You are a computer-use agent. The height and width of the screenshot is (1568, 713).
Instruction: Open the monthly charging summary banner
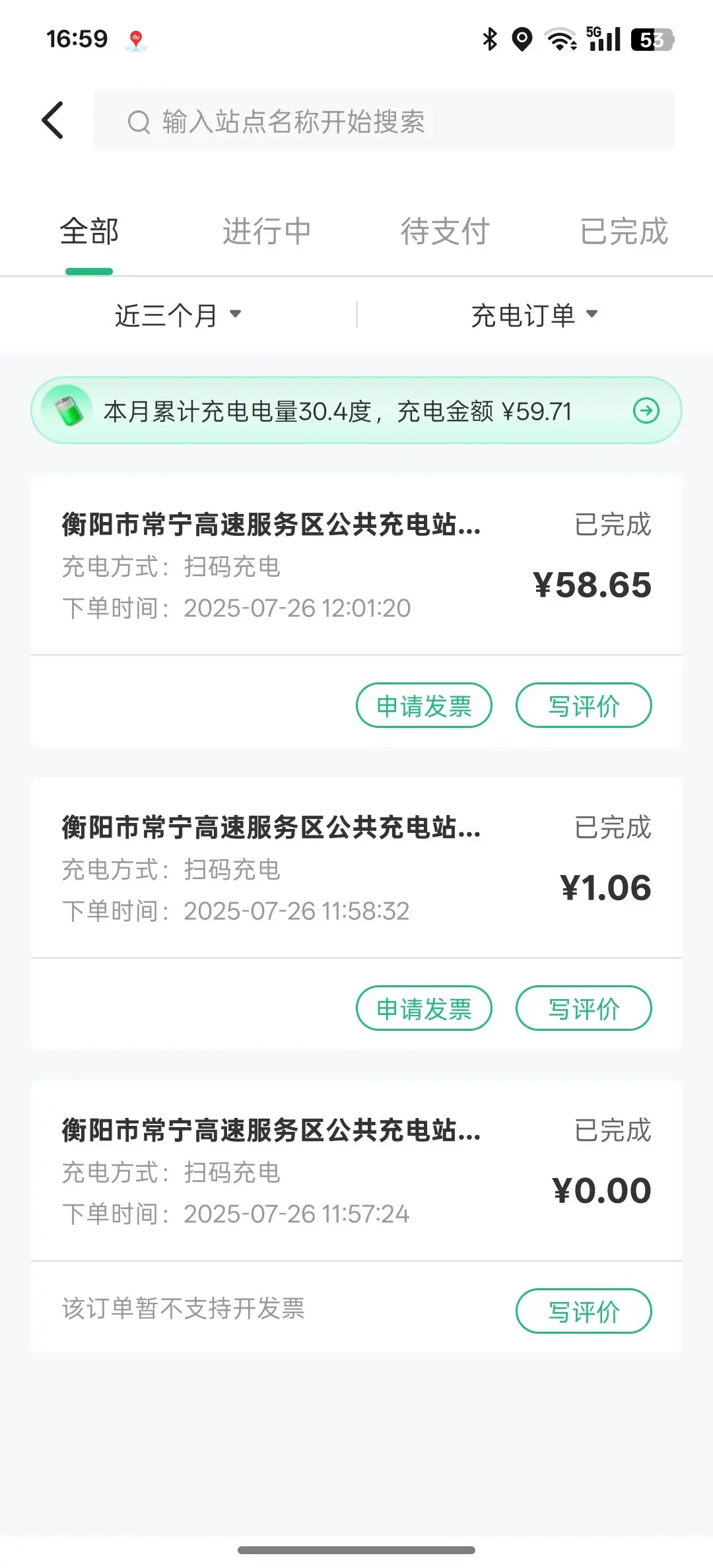click(356, 410)
